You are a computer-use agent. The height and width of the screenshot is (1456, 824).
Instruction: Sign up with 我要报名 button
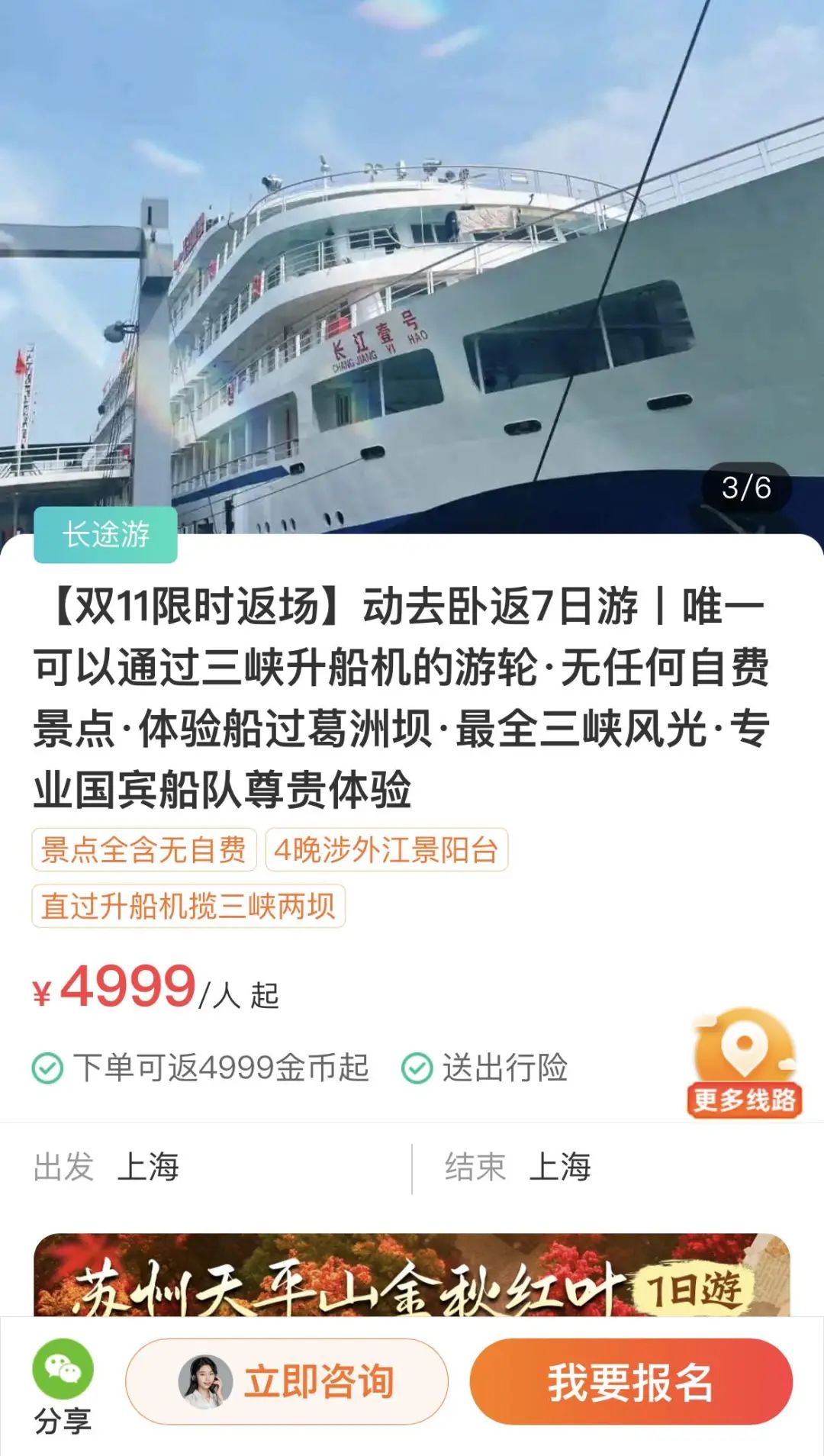click(631, 1382)
